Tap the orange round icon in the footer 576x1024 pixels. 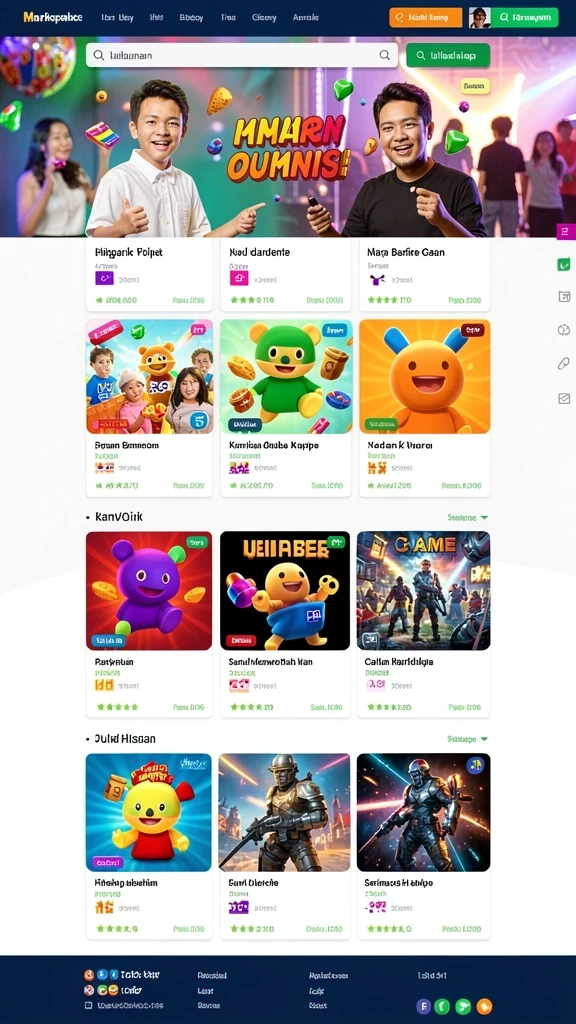point(484,1006)
